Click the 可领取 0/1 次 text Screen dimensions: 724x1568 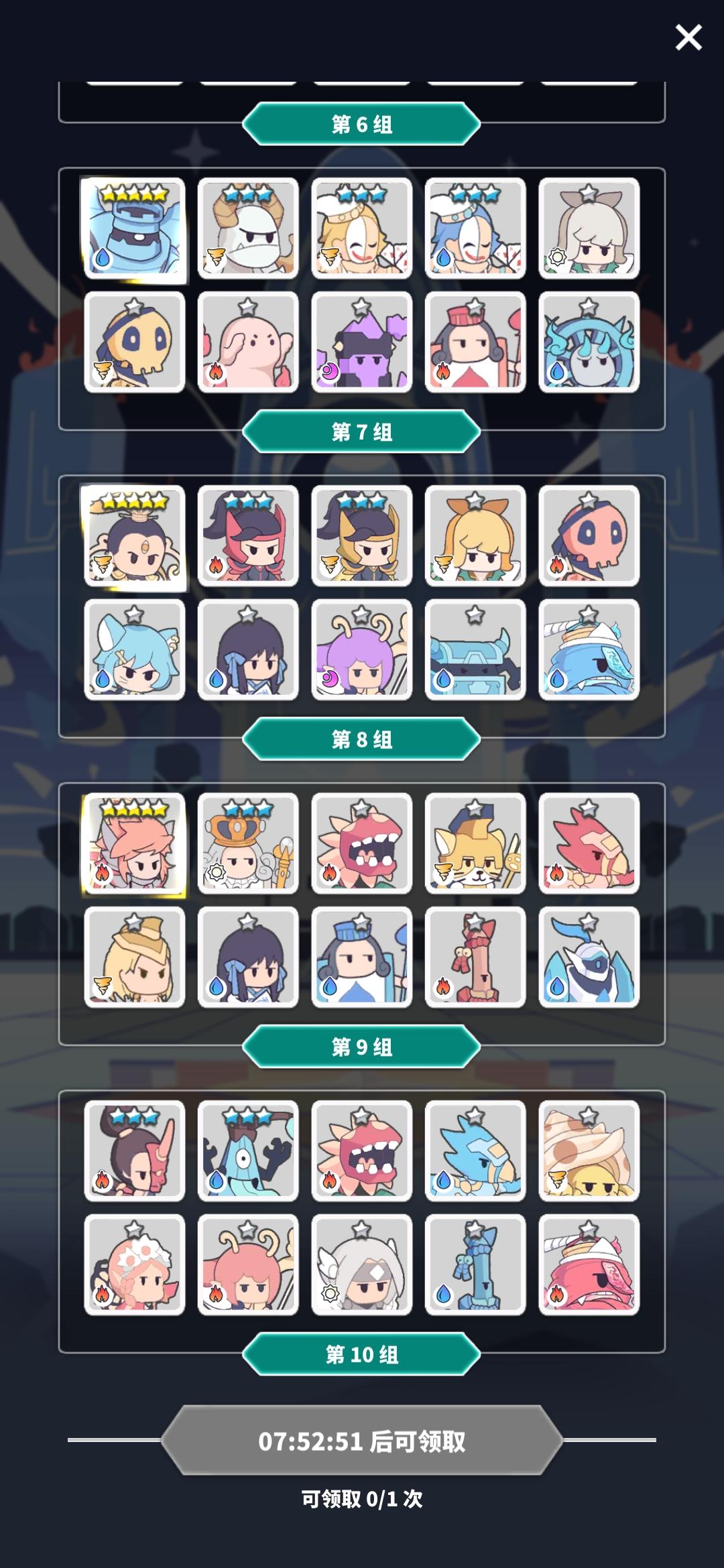click(x=362, y=1496)
